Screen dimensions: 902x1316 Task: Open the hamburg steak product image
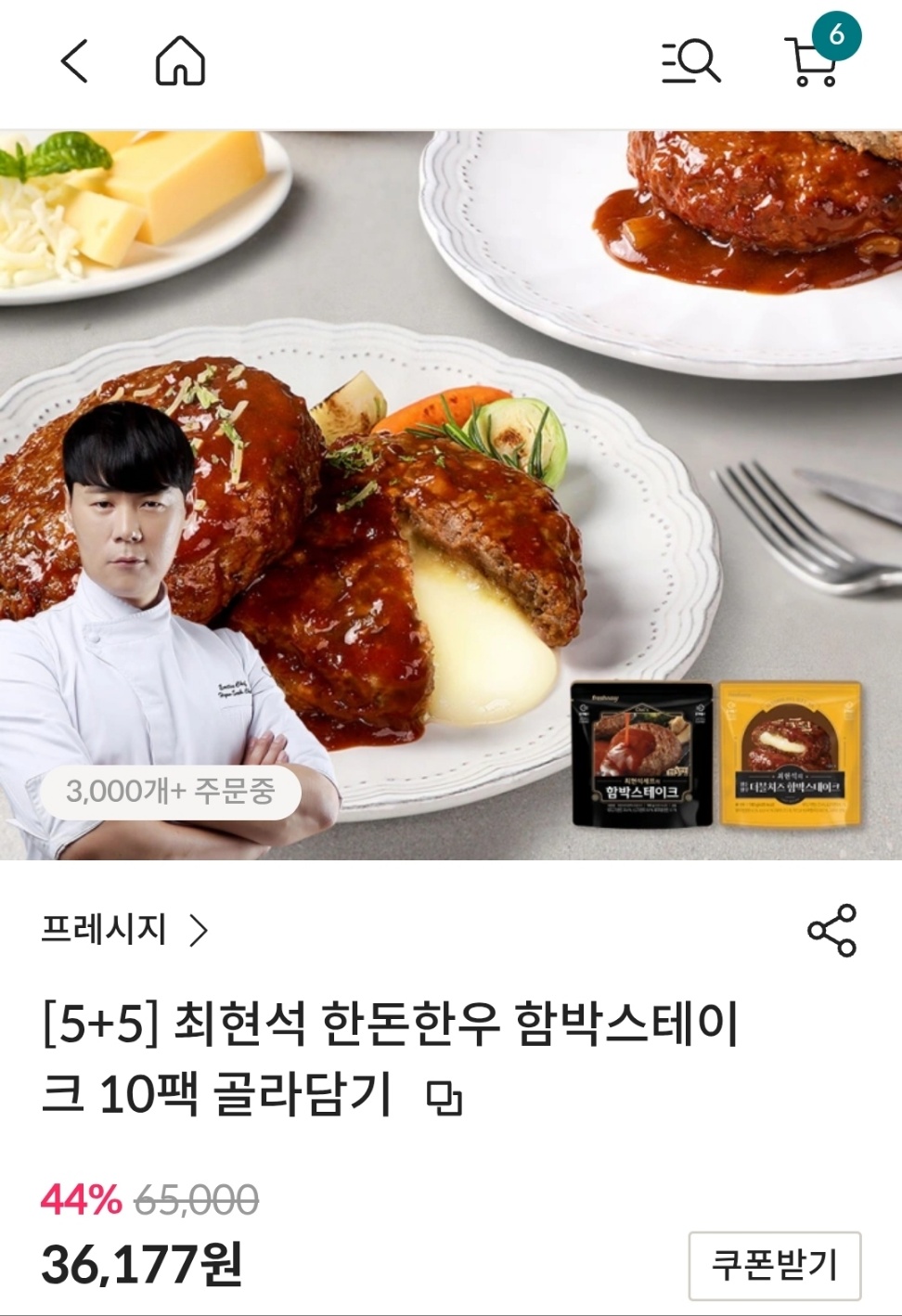pyautogui.click(x=451, y=496)
